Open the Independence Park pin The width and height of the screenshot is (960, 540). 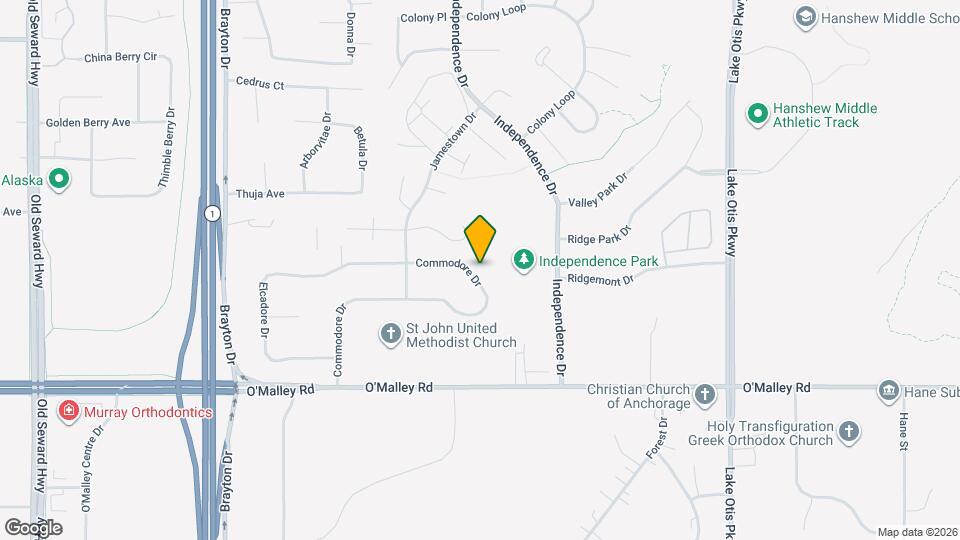[523, 261]
